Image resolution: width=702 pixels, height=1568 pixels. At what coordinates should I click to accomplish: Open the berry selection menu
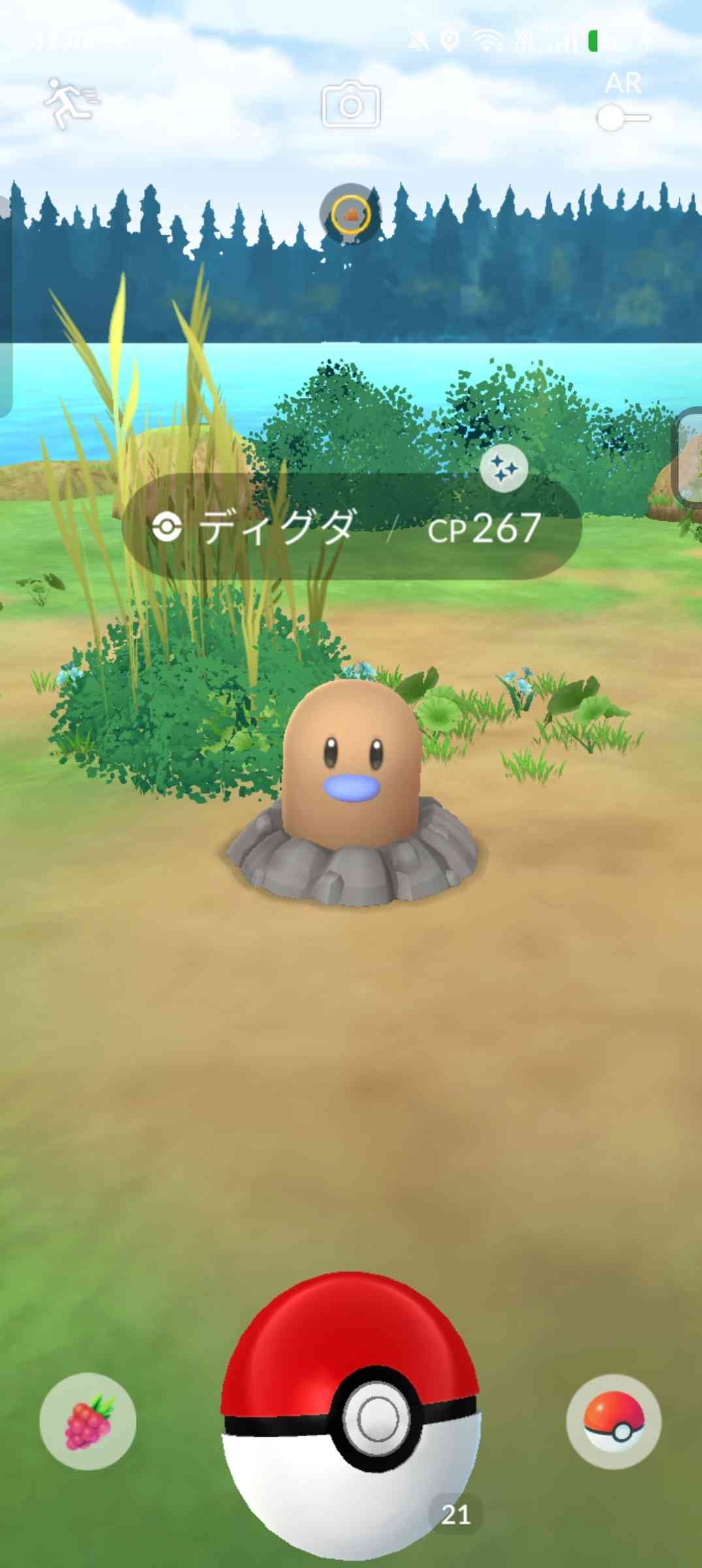coord(88,1421)
